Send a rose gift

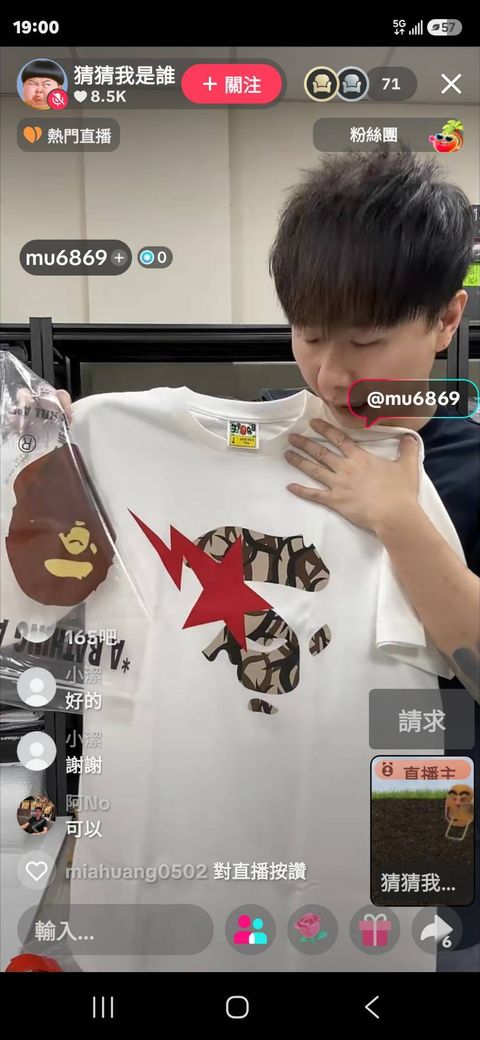coord(312,930)
